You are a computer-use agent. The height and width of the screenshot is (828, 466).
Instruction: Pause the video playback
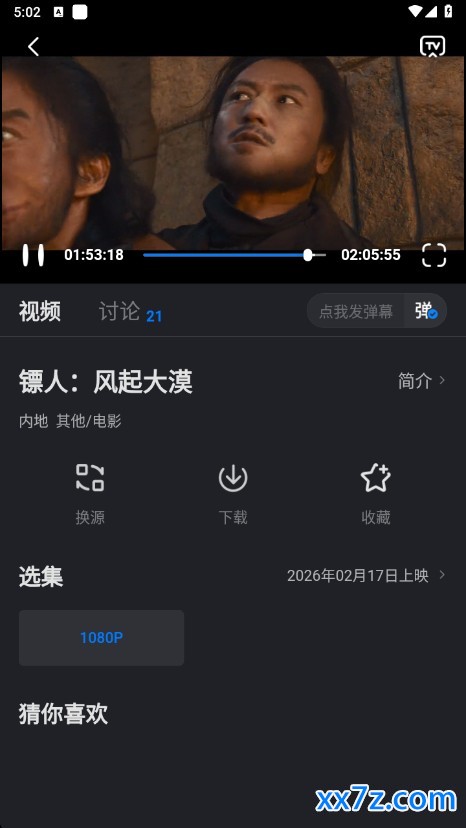tap(33, 255)
